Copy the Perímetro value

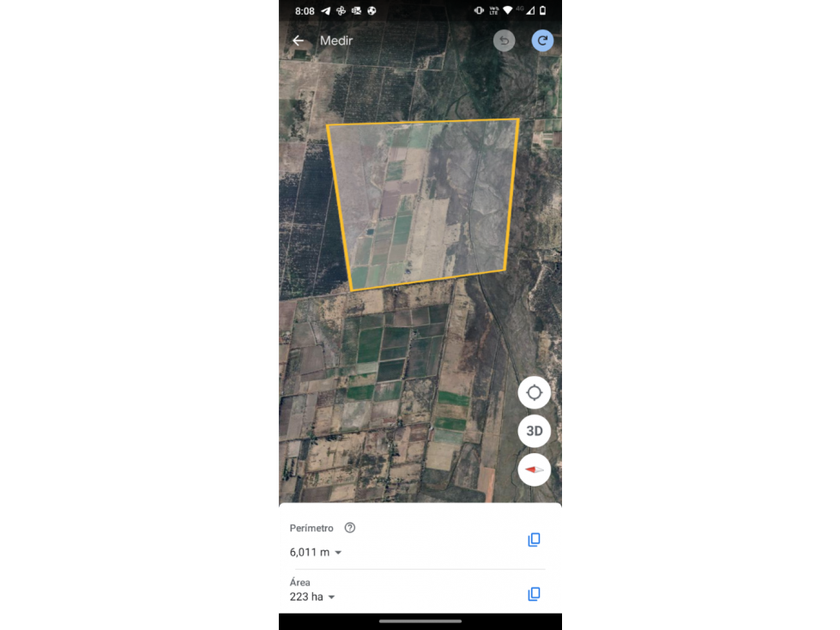pos(534,539)
